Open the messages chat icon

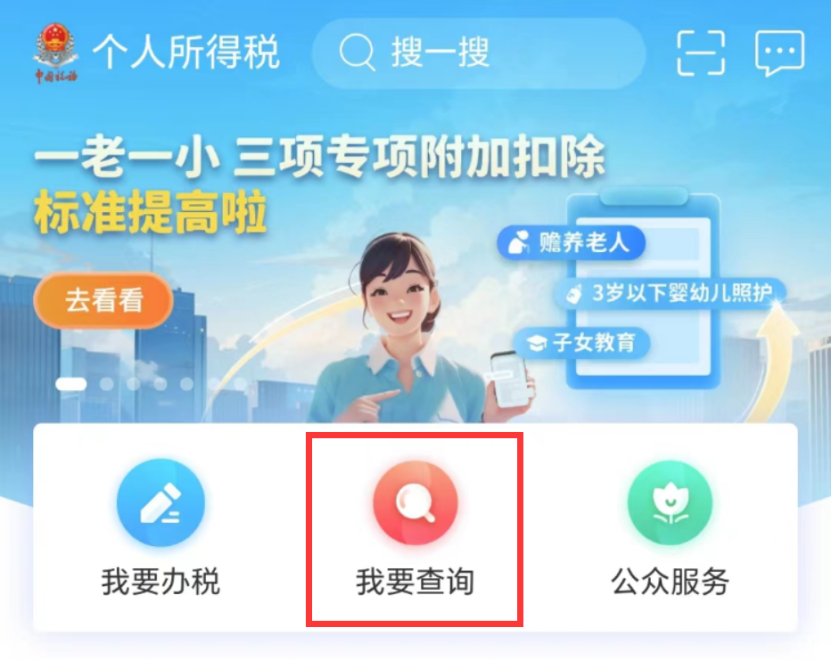[779, 53]
